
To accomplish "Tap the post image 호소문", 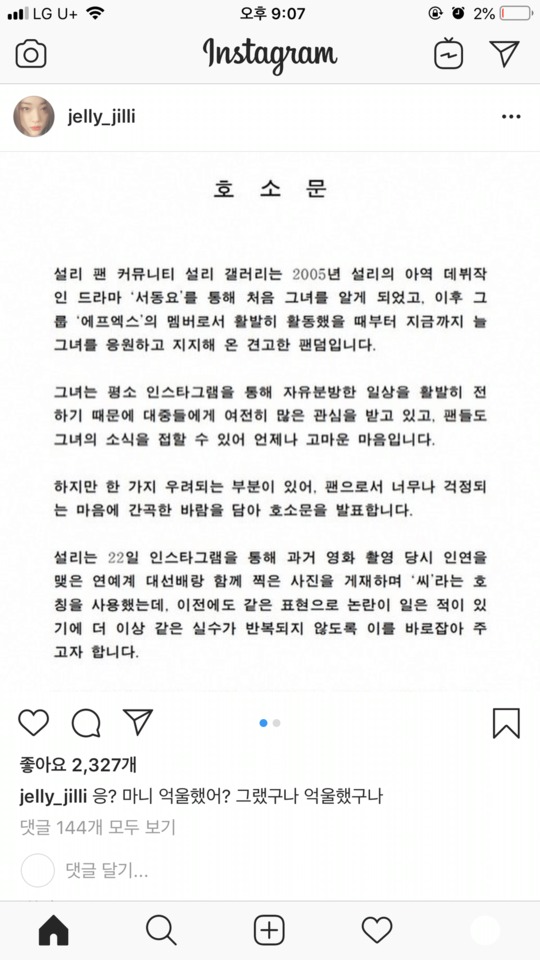I will click(270, 422).
